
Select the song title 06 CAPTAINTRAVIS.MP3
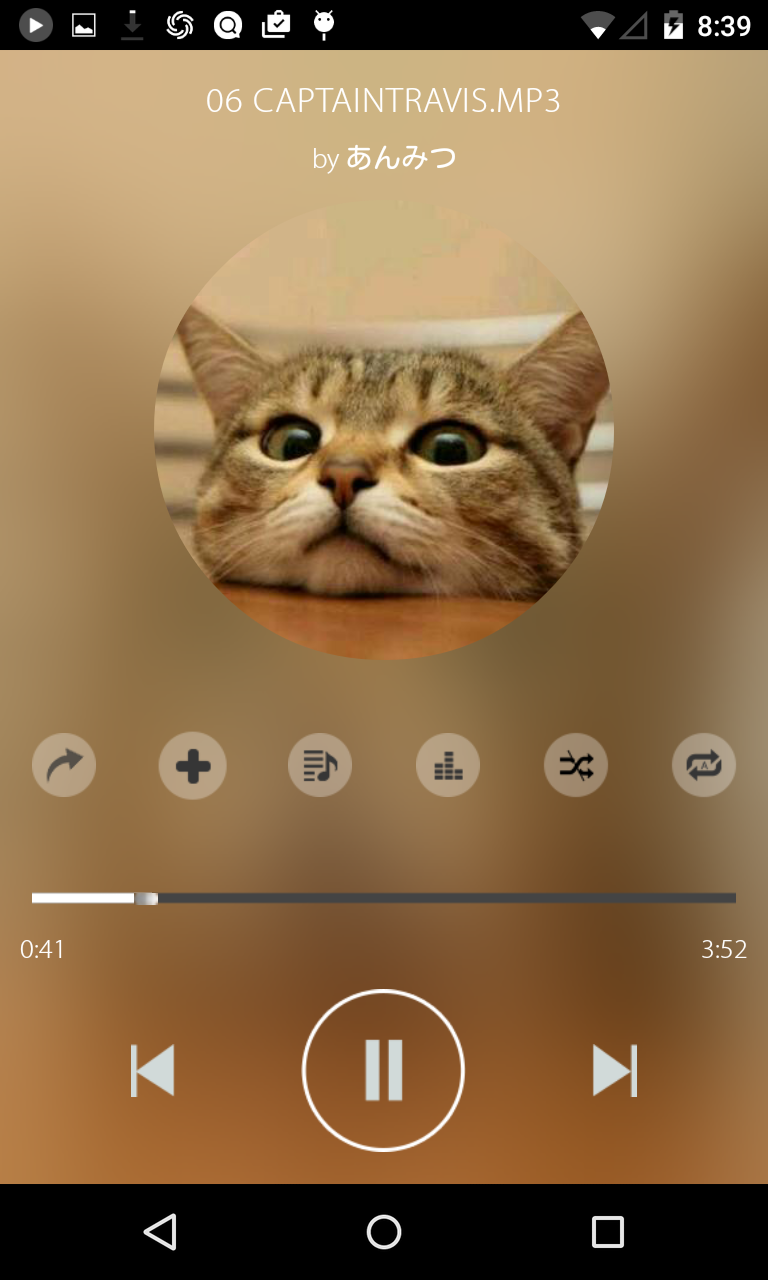(x=383, y=100)
